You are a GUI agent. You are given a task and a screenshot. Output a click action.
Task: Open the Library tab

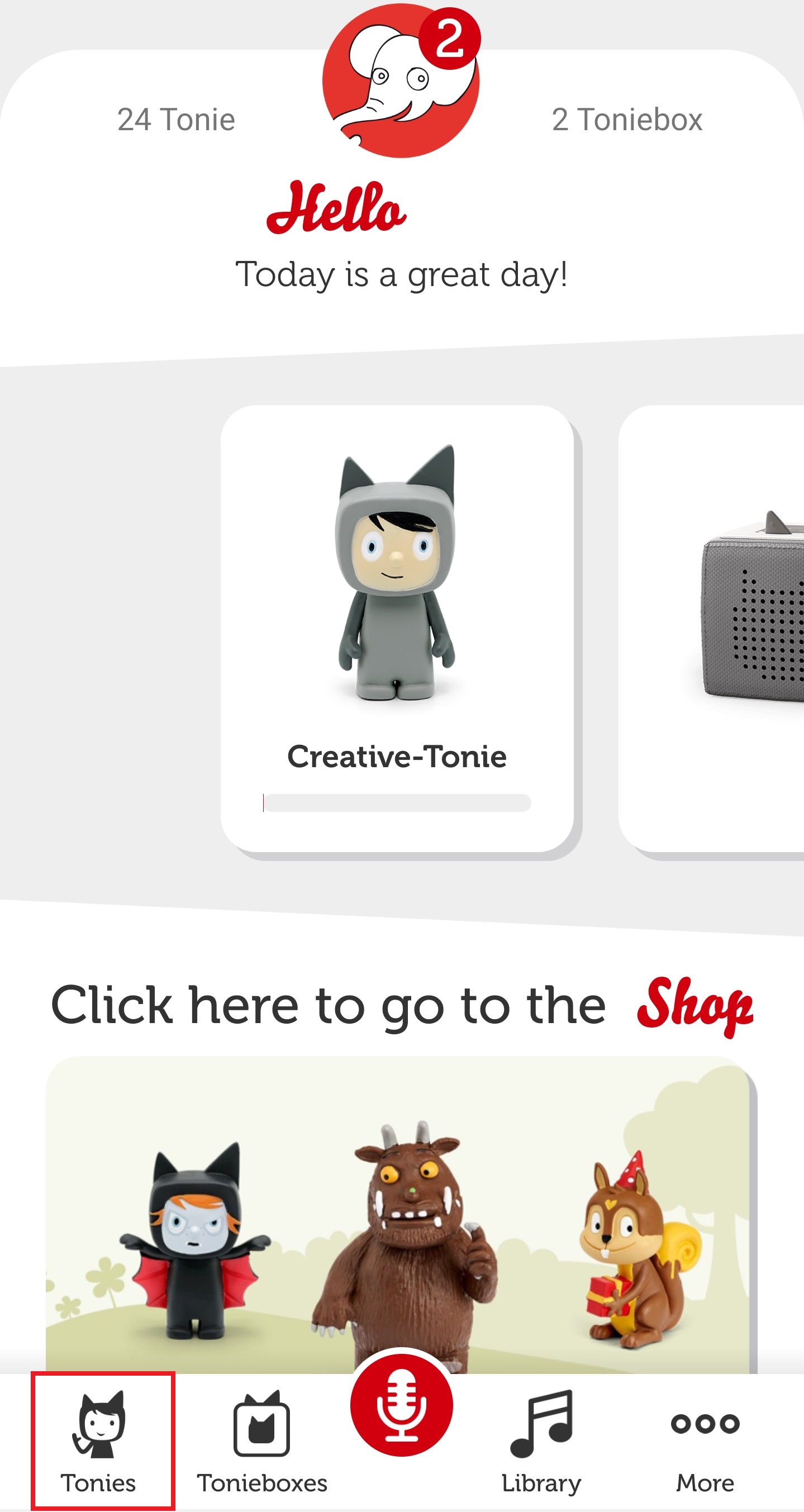[x=541, y=1441]
